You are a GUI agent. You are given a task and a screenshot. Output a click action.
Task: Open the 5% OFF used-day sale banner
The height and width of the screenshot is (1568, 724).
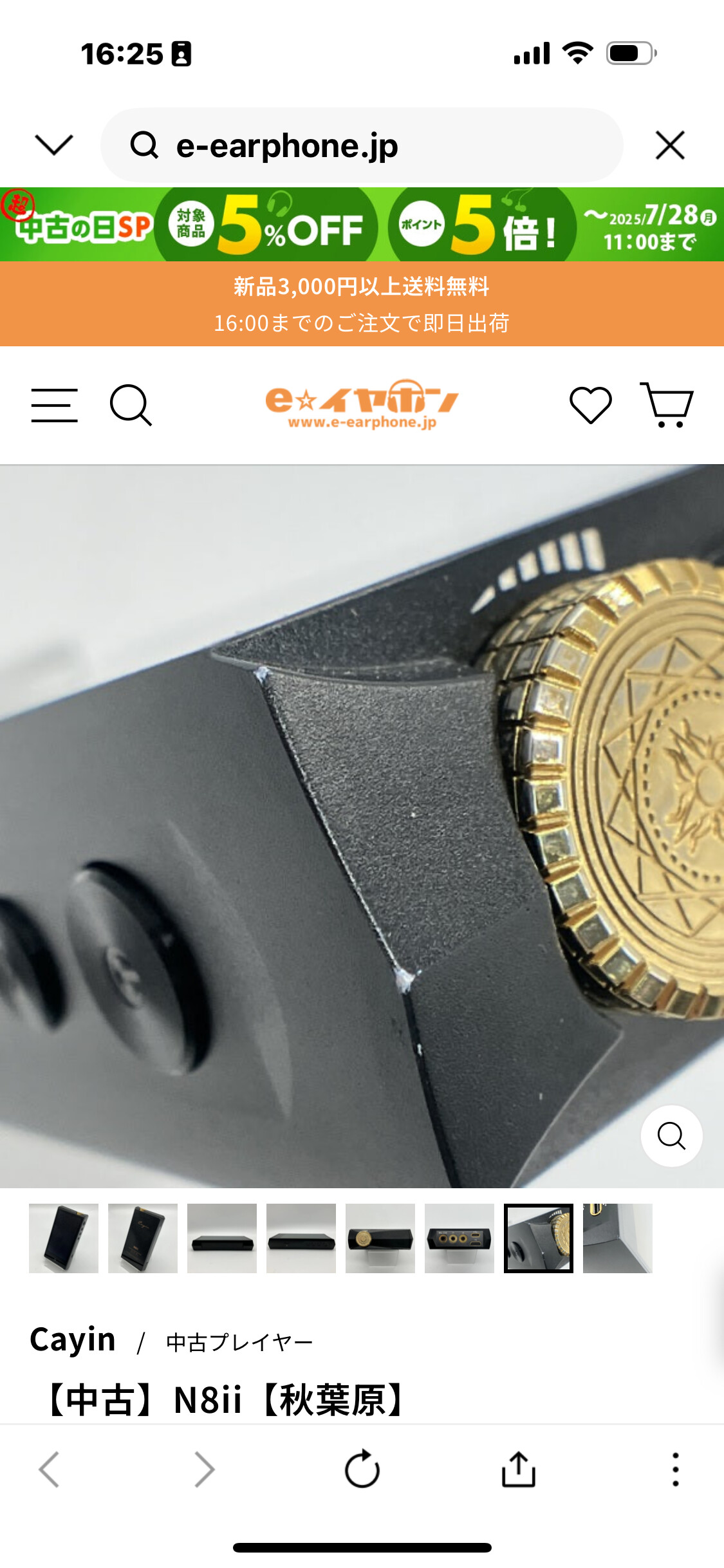pos(362,224)
